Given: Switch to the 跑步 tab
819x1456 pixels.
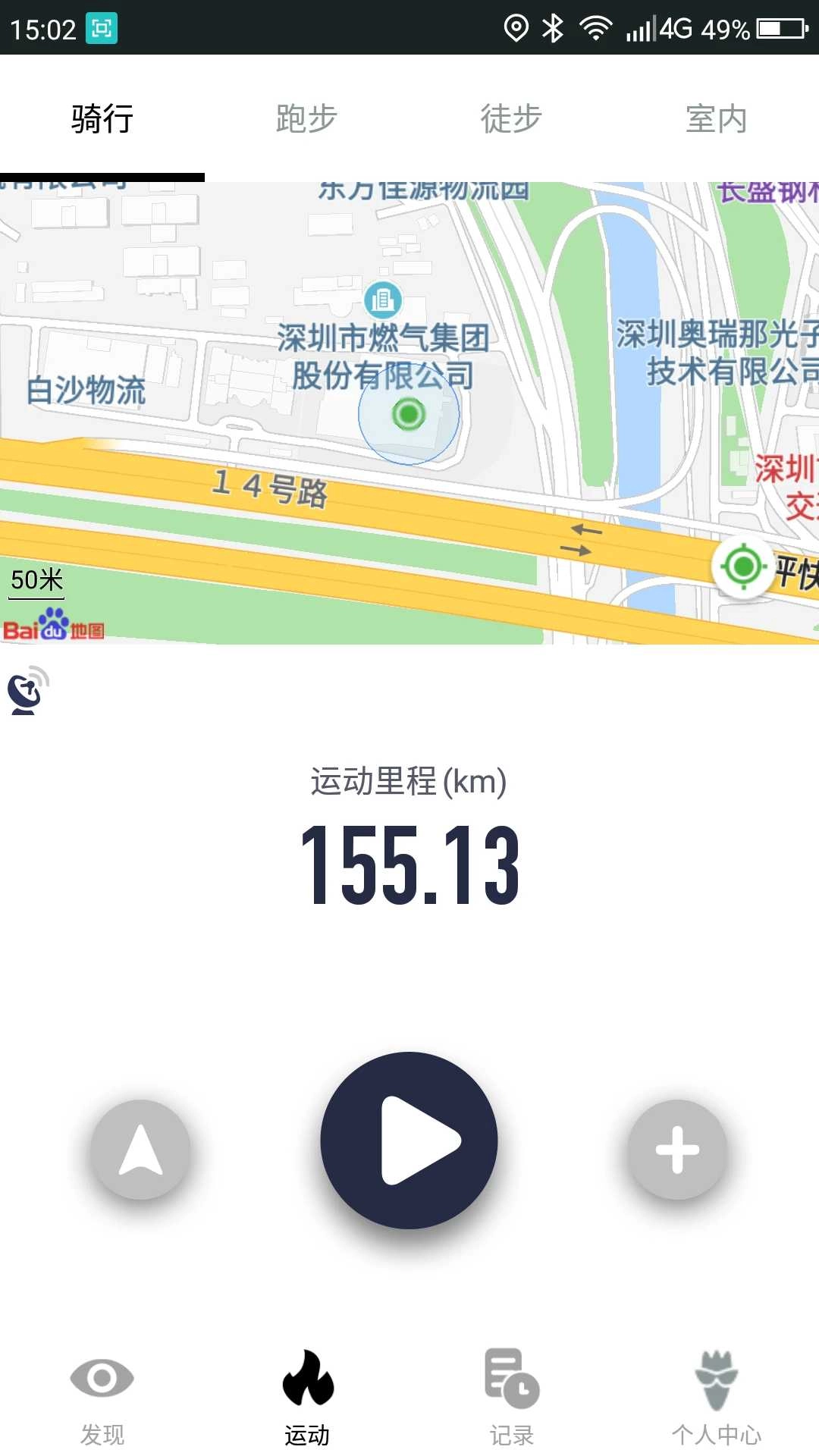Looking at the screenshot, I should [307, 118].
